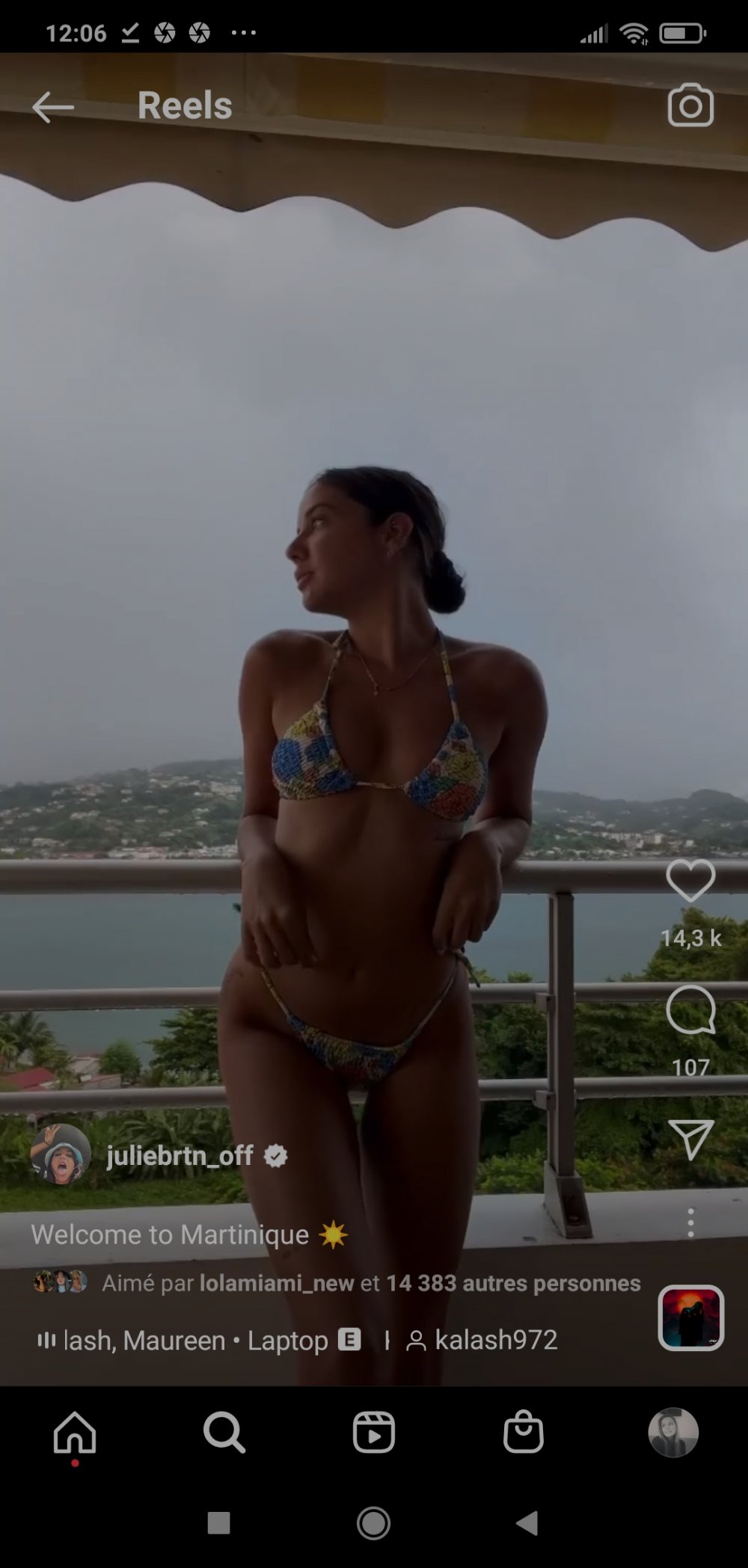Image resolution: width=748 pixels, height=1568 pixels.
Task: Open the three-dot options menu
Action: pos(690,1223)
